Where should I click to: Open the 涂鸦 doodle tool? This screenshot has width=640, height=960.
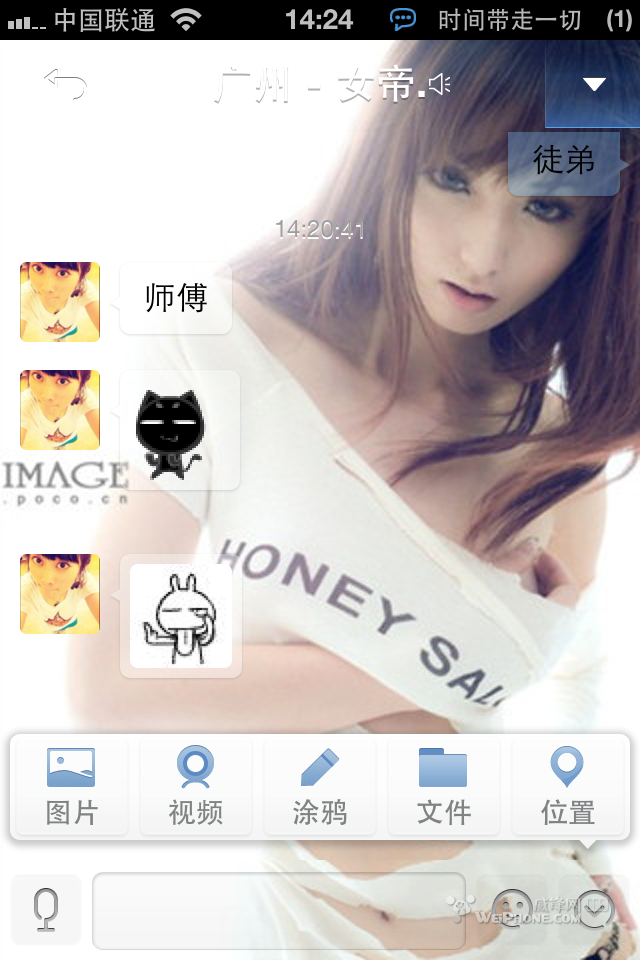tap(319, 787)
